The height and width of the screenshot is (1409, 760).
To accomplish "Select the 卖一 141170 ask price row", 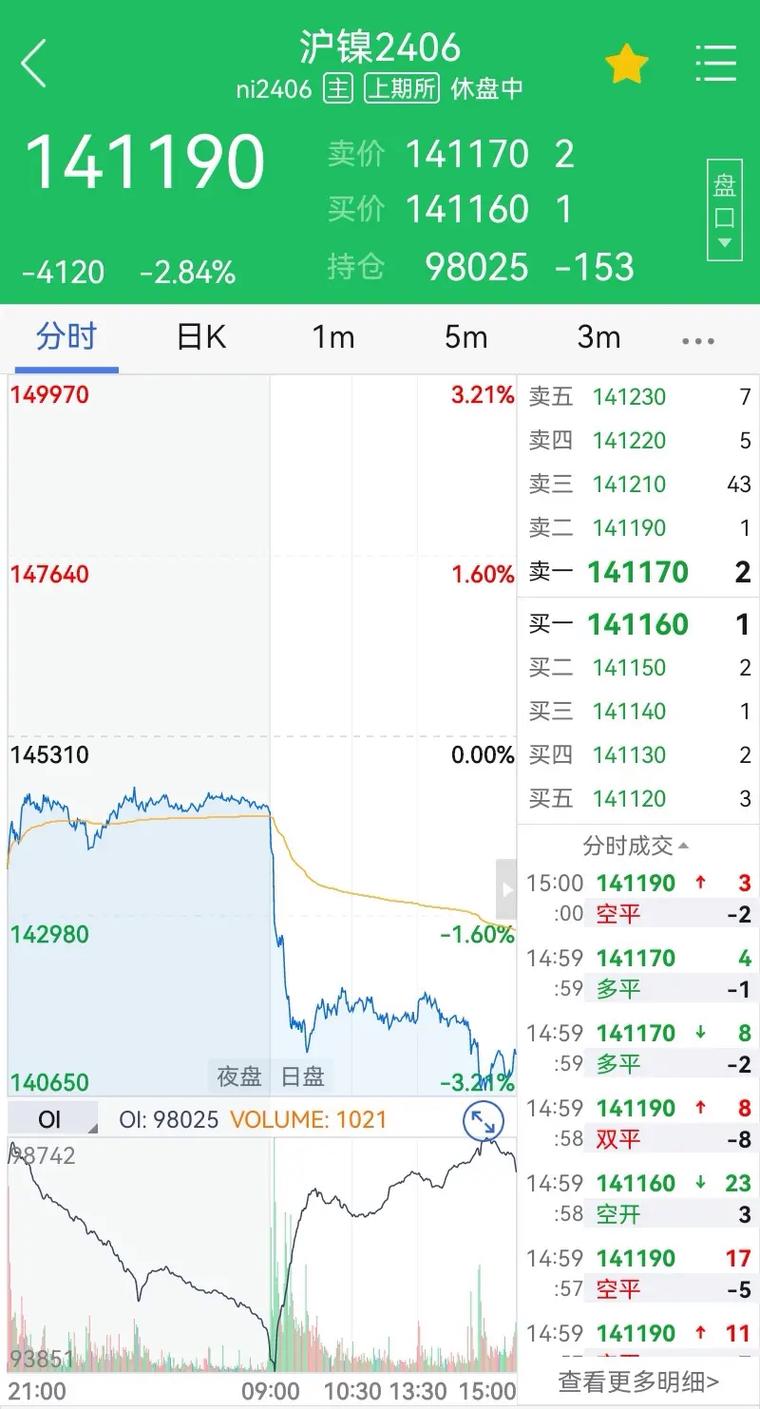I will coord(638,572).
